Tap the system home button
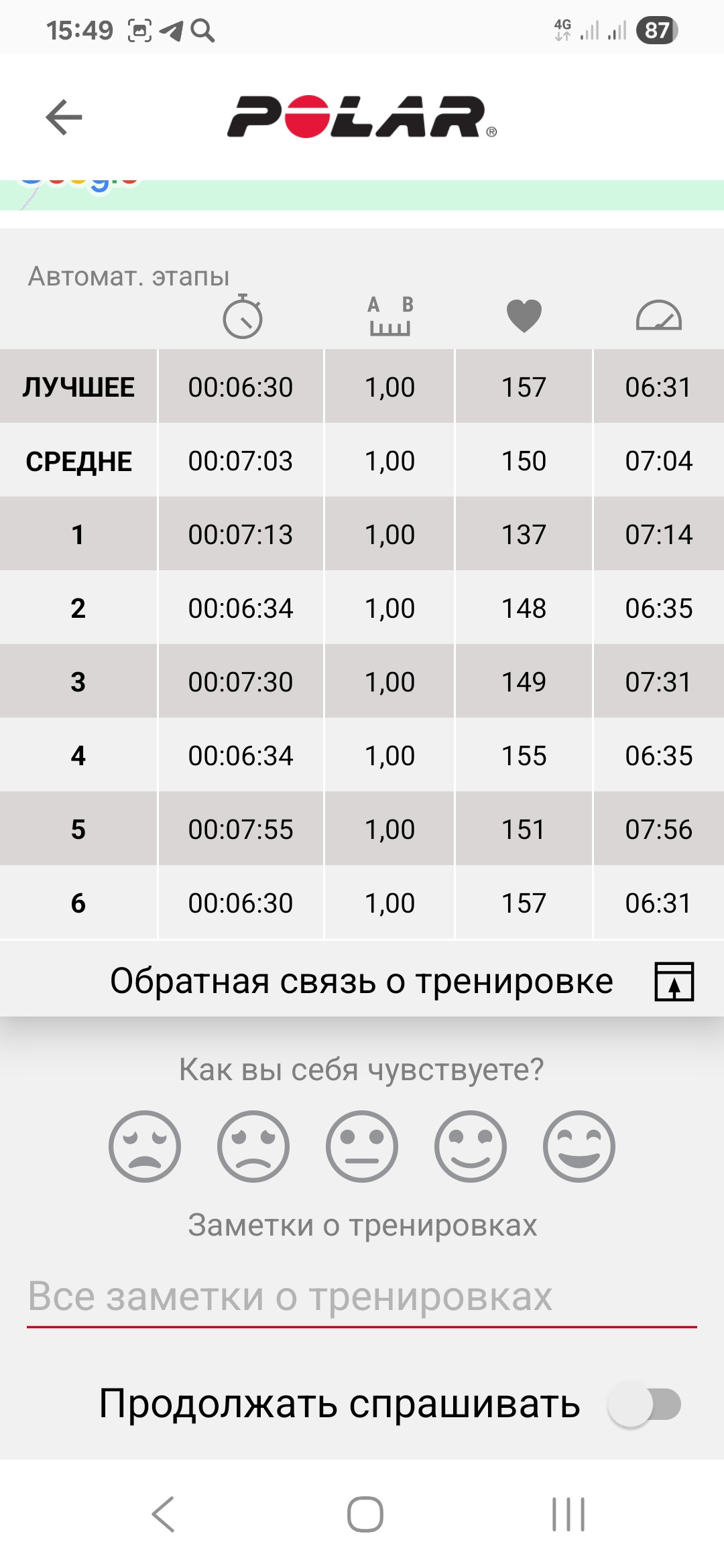 click(x=365, y=1514)
